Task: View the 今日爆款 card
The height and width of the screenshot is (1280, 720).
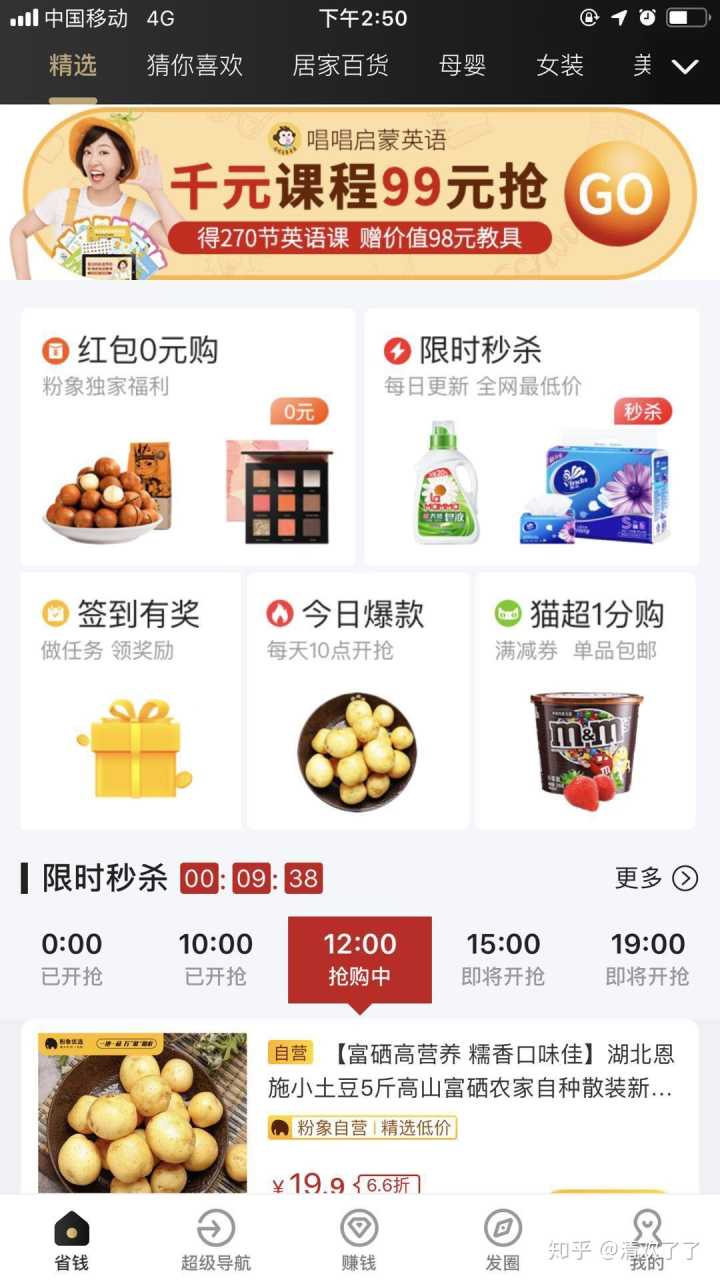Action: (x=358, y=700)
